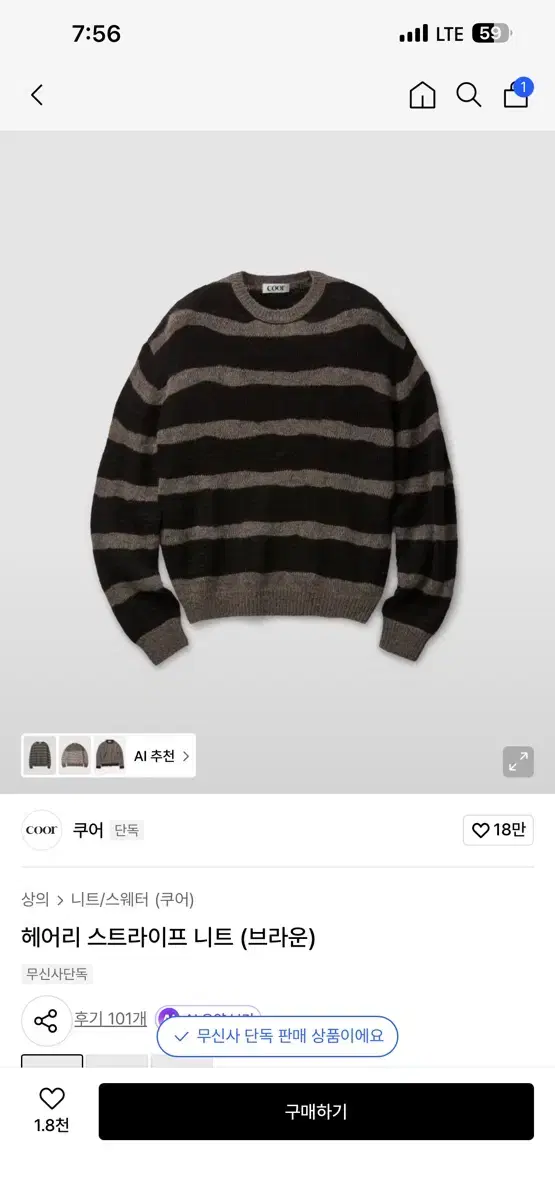Image resolution: width=555 pixels, height=1200 pixels.
Task: Open the AI 추천 thumbnails strip
Action: click(109, 756)
